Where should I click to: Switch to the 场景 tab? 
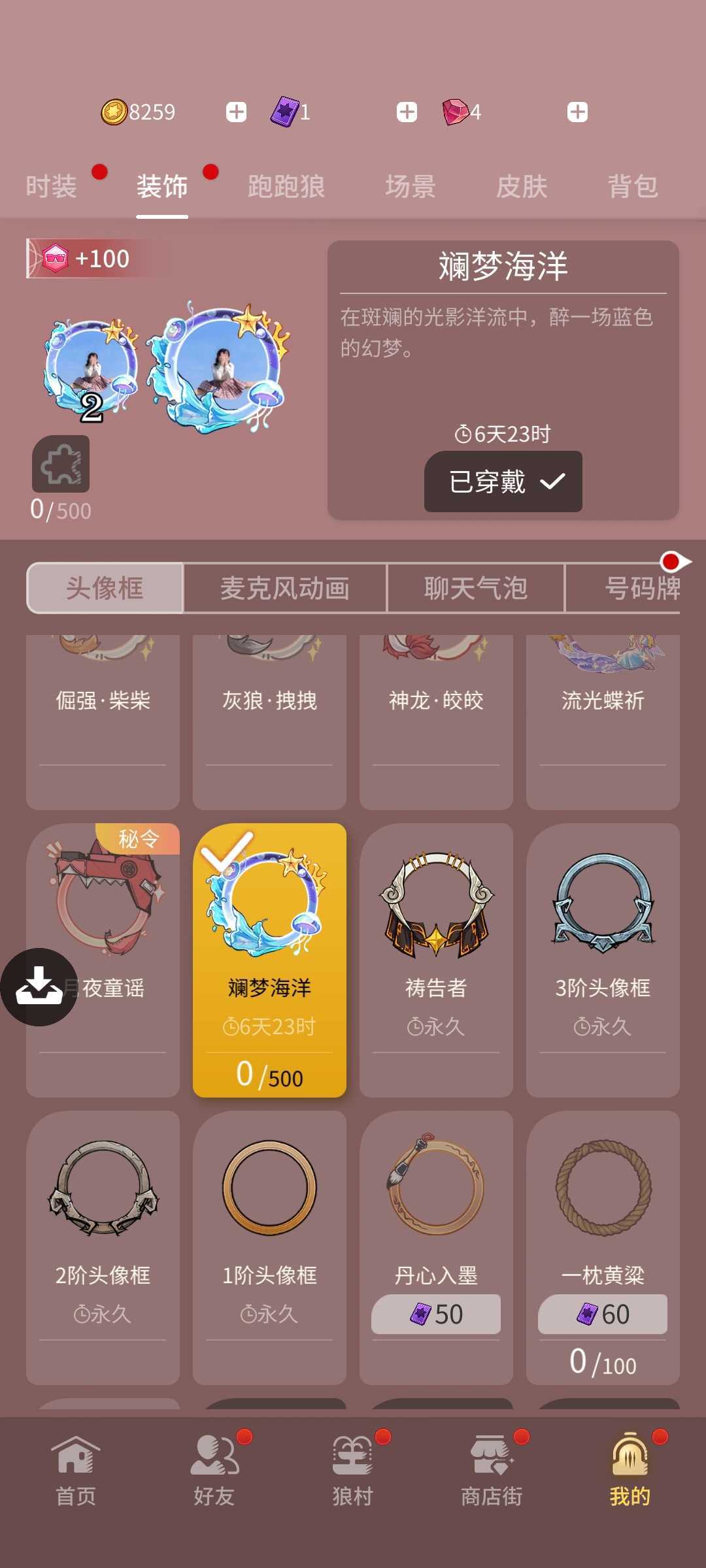click(410, 186)
